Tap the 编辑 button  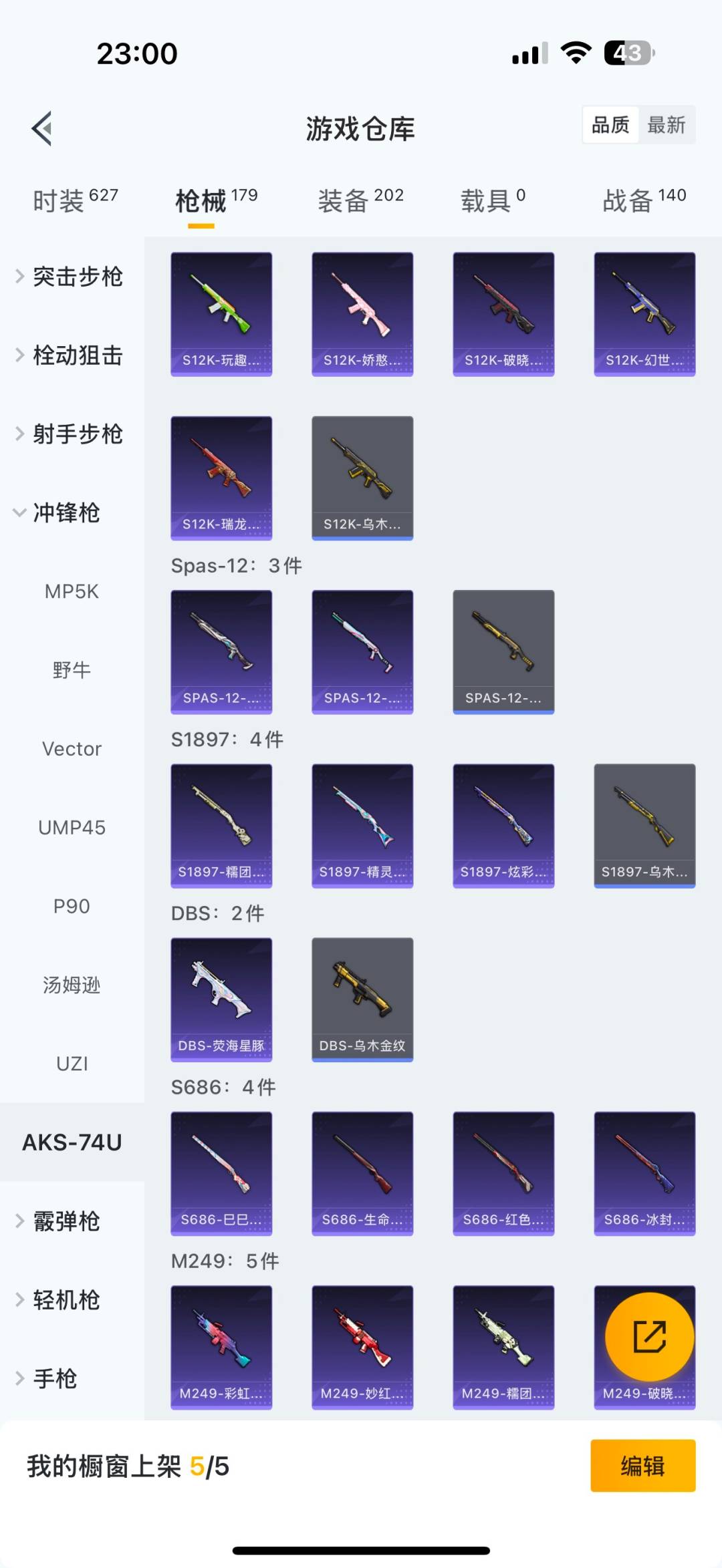[643, 1466]
